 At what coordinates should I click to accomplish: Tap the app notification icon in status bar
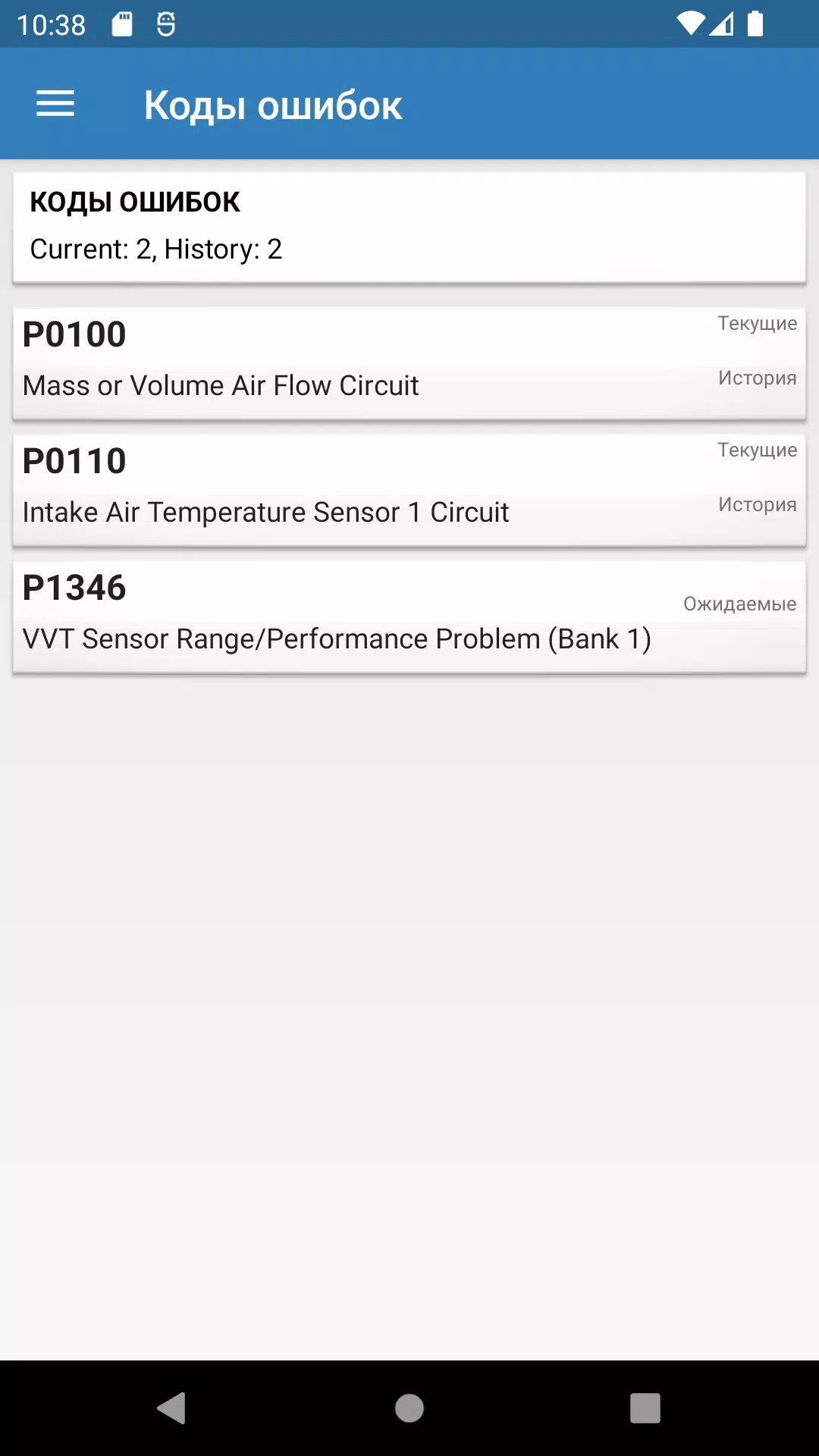click(x=167, y=24)
